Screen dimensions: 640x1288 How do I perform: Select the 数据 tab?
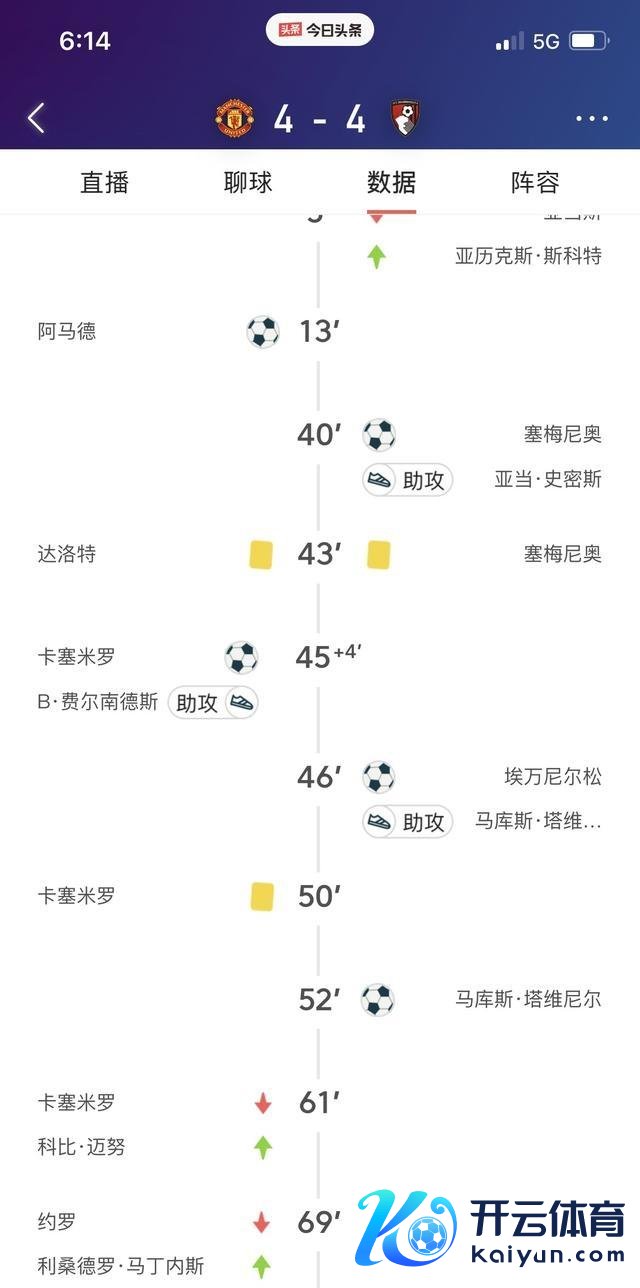click(391, 182)
